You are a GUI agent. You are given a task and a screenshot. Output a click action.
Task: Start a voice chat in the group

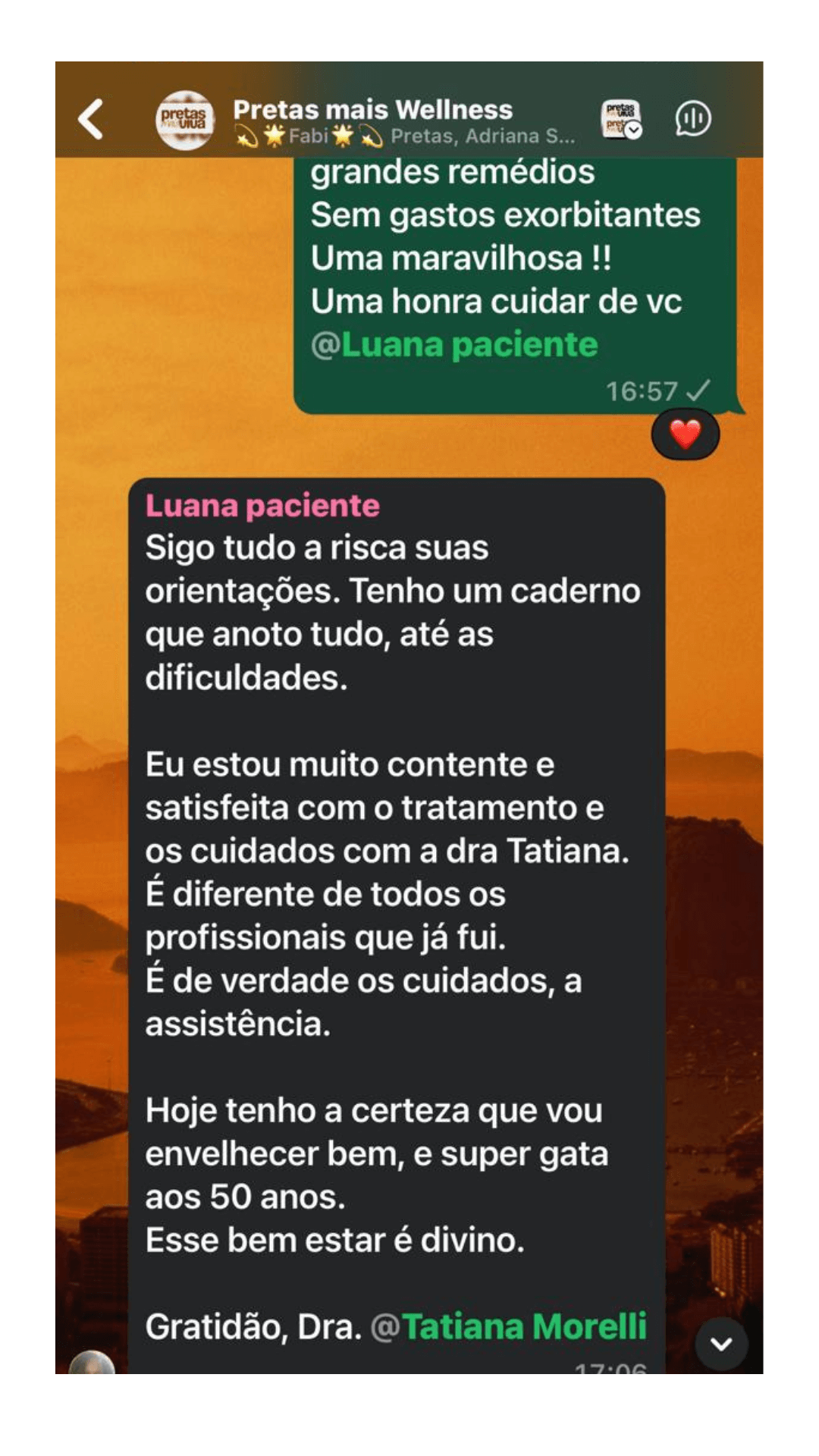(x=693, y=119)
